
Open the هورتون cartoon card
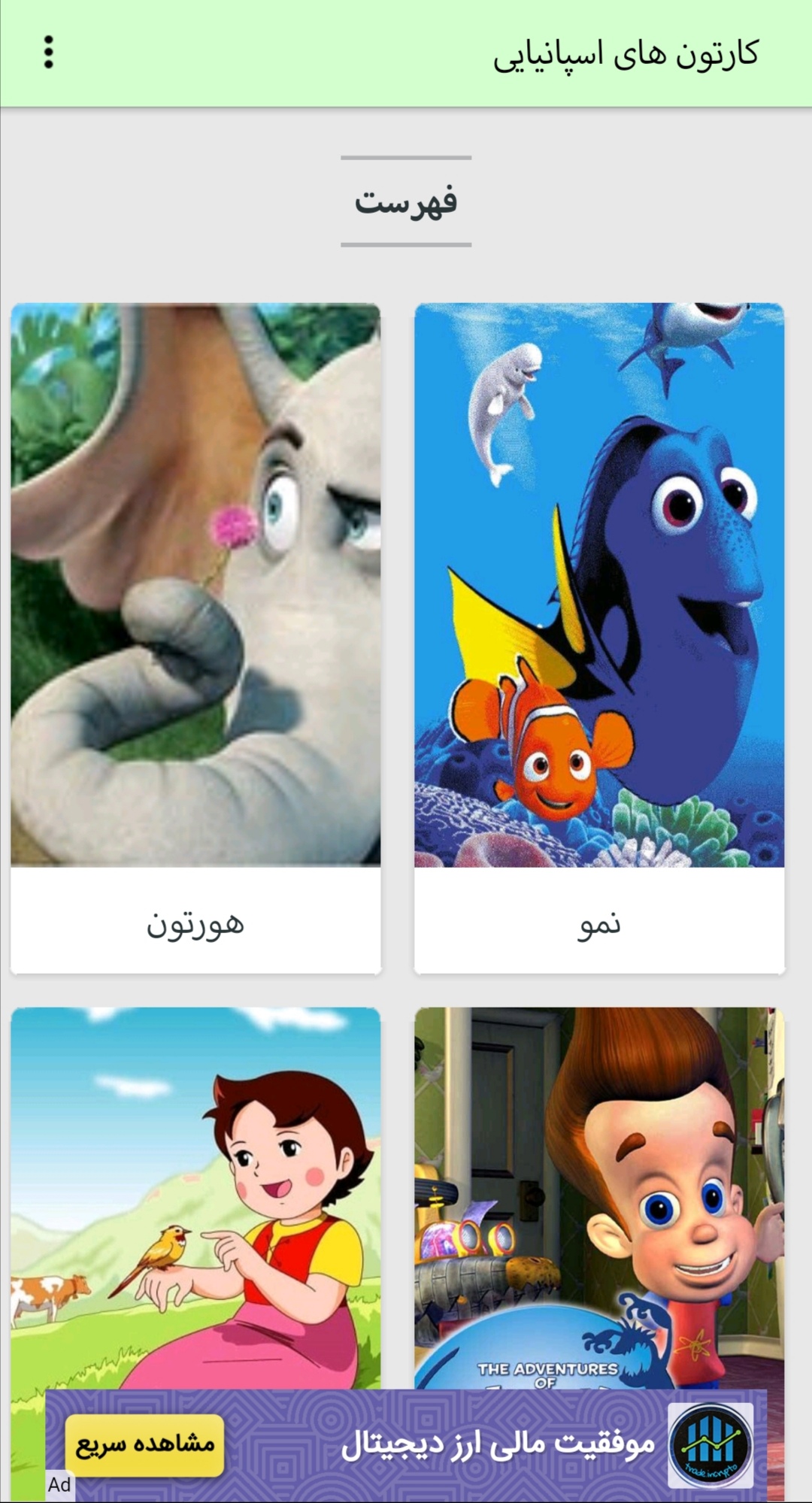point(195,638)
